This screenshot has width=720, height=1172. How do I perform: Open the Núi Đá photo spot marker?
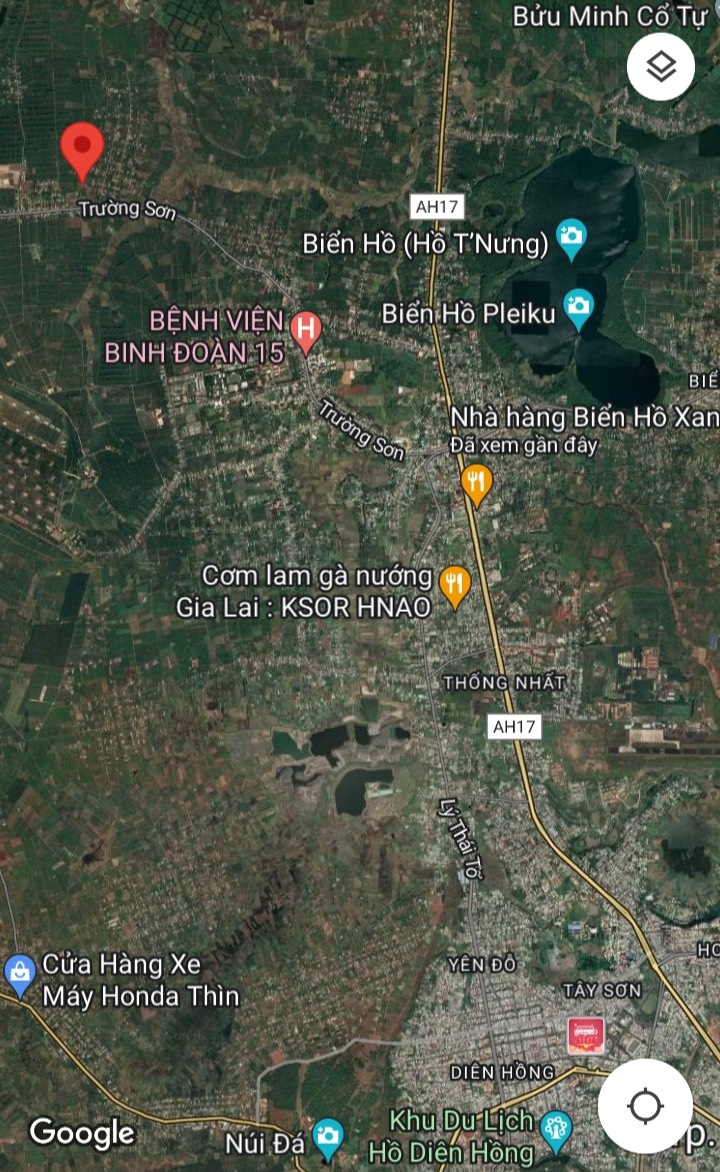(327, 1136)
